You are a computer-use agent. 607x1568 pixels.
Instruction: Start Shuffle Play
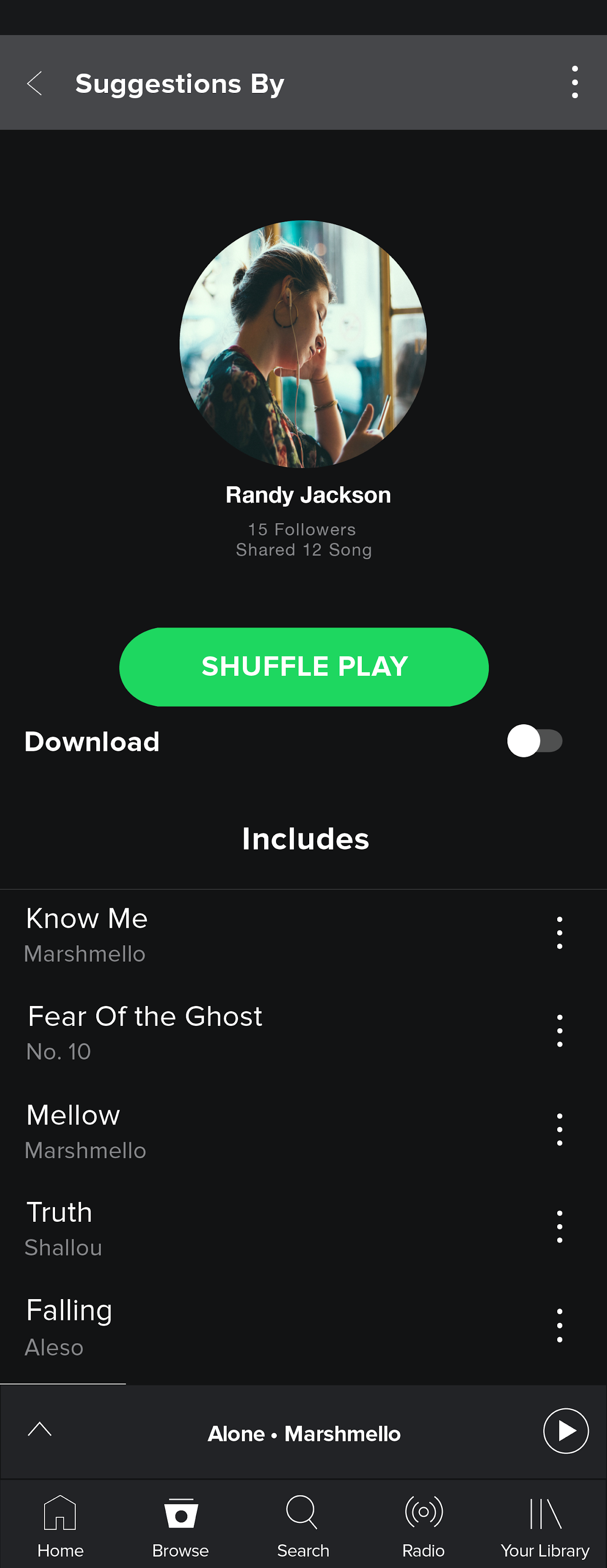(x=304, y=666)
